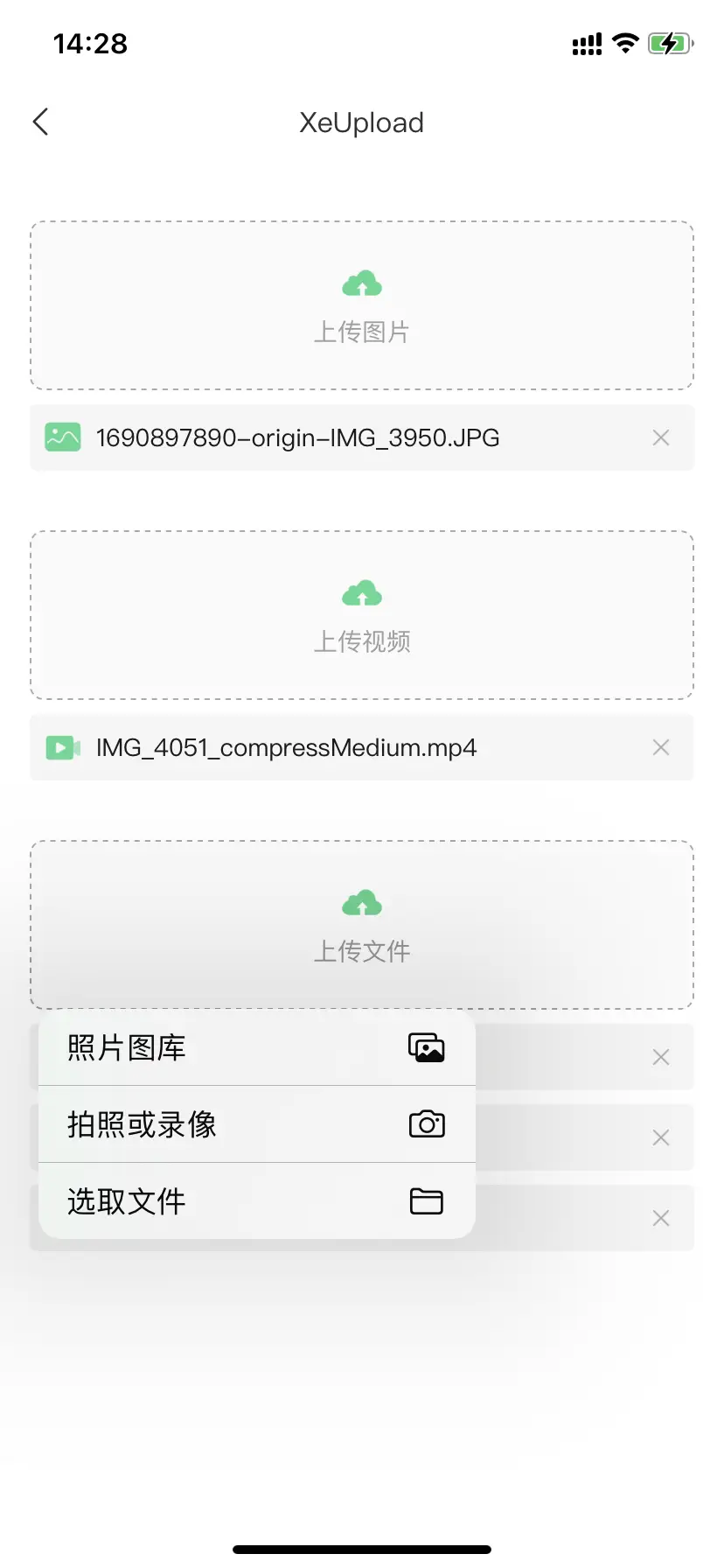Remove the video IMG_4051_compressMedium.mp4

point(661,747)
